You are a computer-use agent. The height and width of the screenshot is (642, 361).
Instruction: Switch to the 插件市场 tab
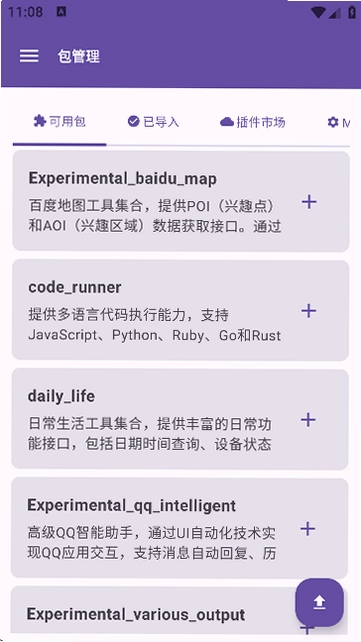click(x=253, y=122)
